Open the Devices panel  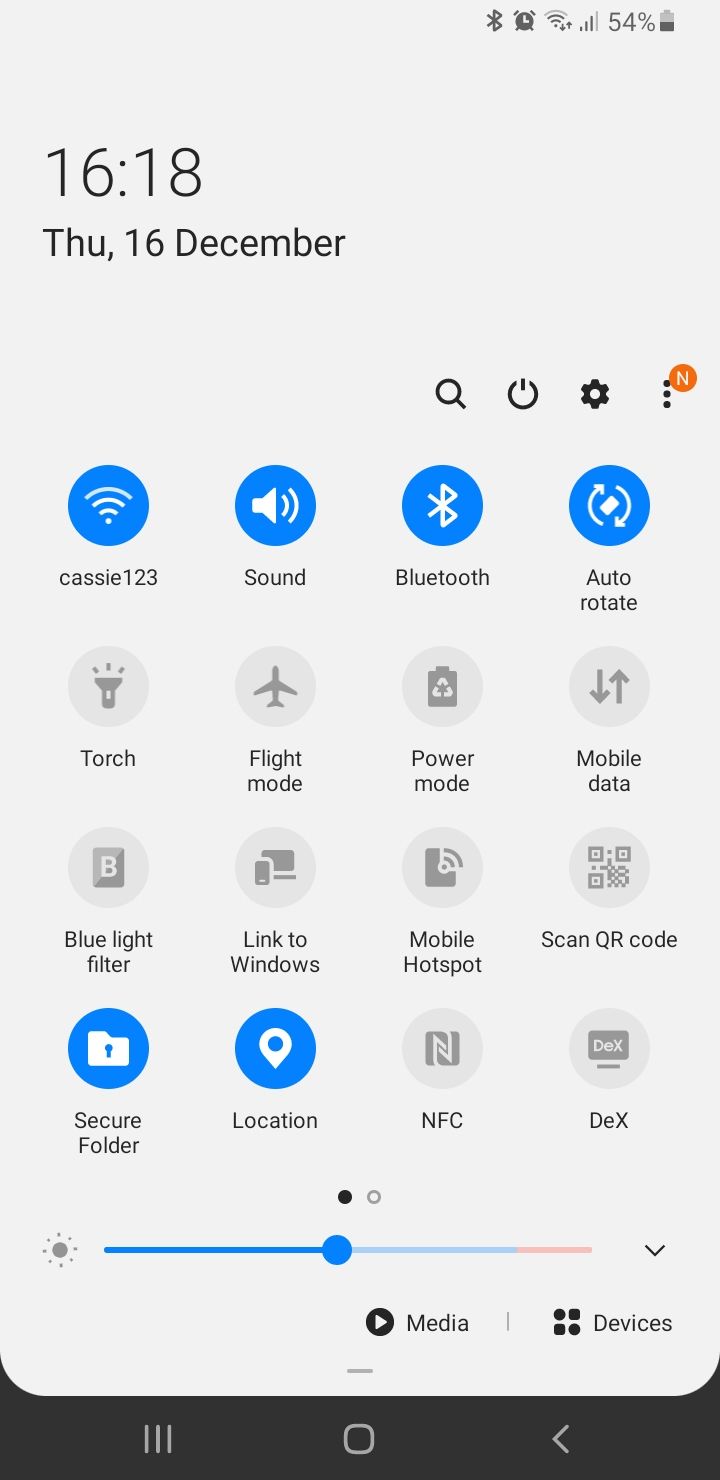point(611,1322)
